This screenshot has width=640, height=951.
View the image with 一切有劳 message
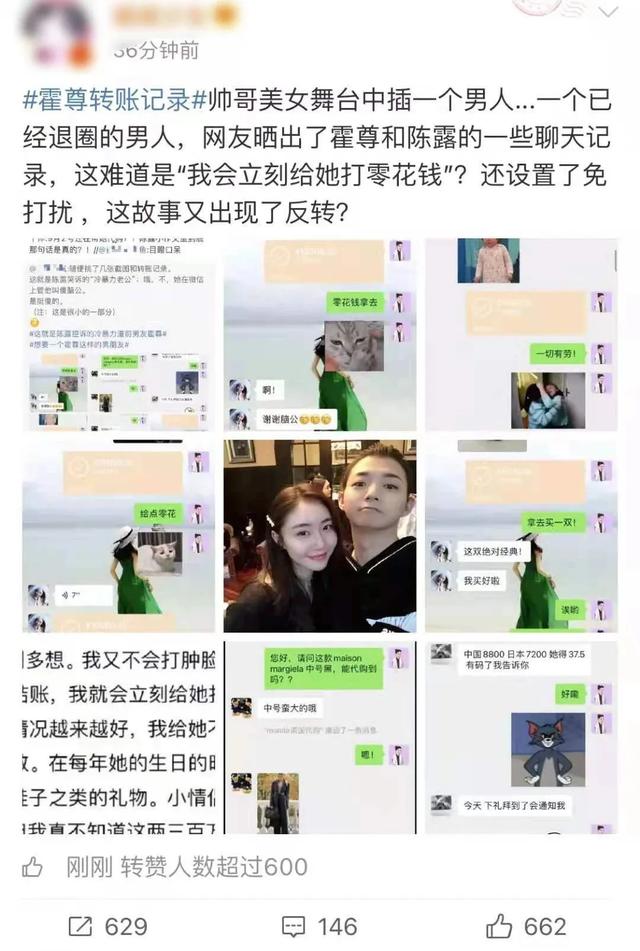click(521, 335)
